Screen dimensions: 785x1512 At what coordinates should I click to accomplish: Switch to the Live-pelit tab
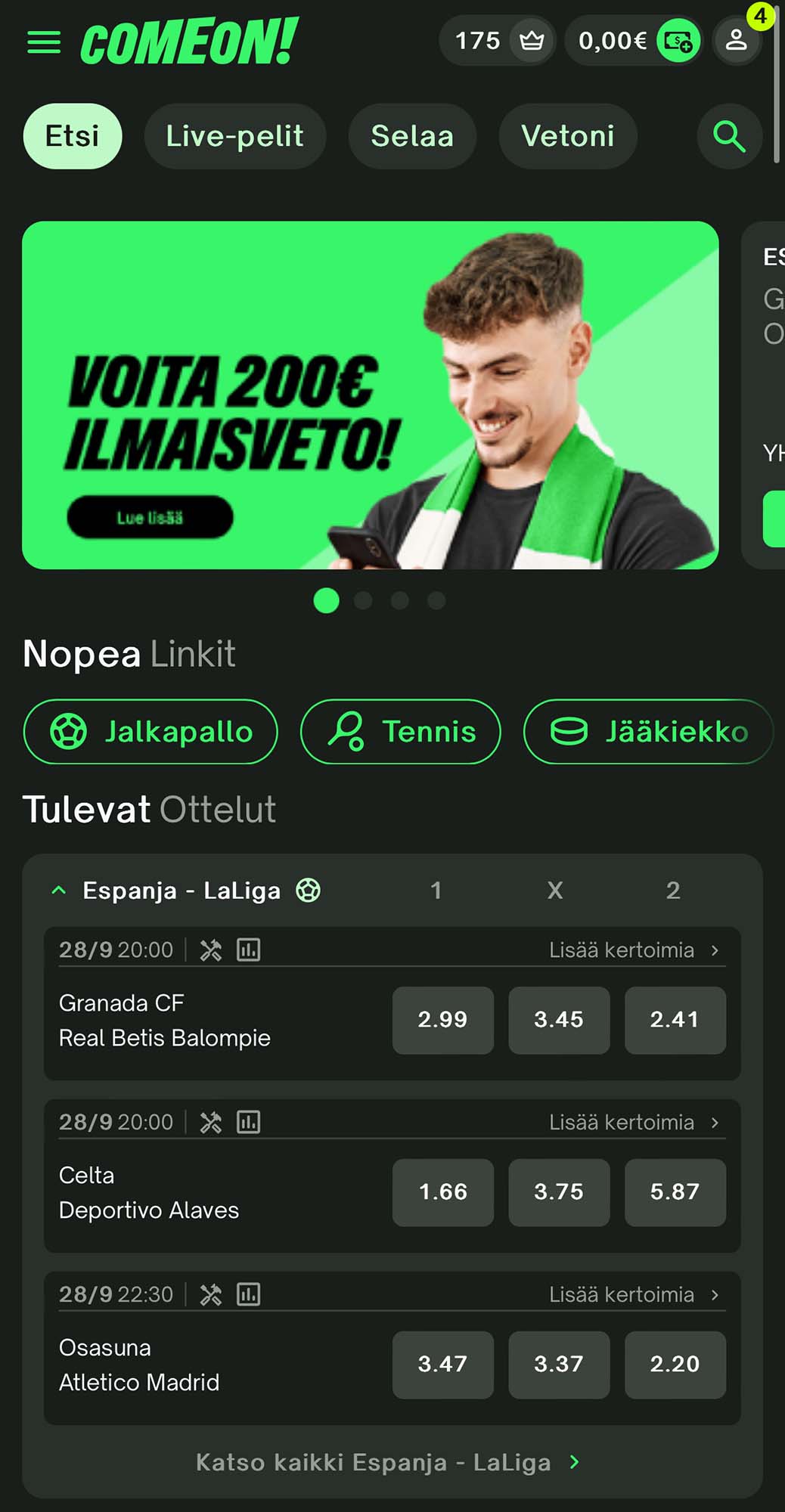tap(234, 137)
